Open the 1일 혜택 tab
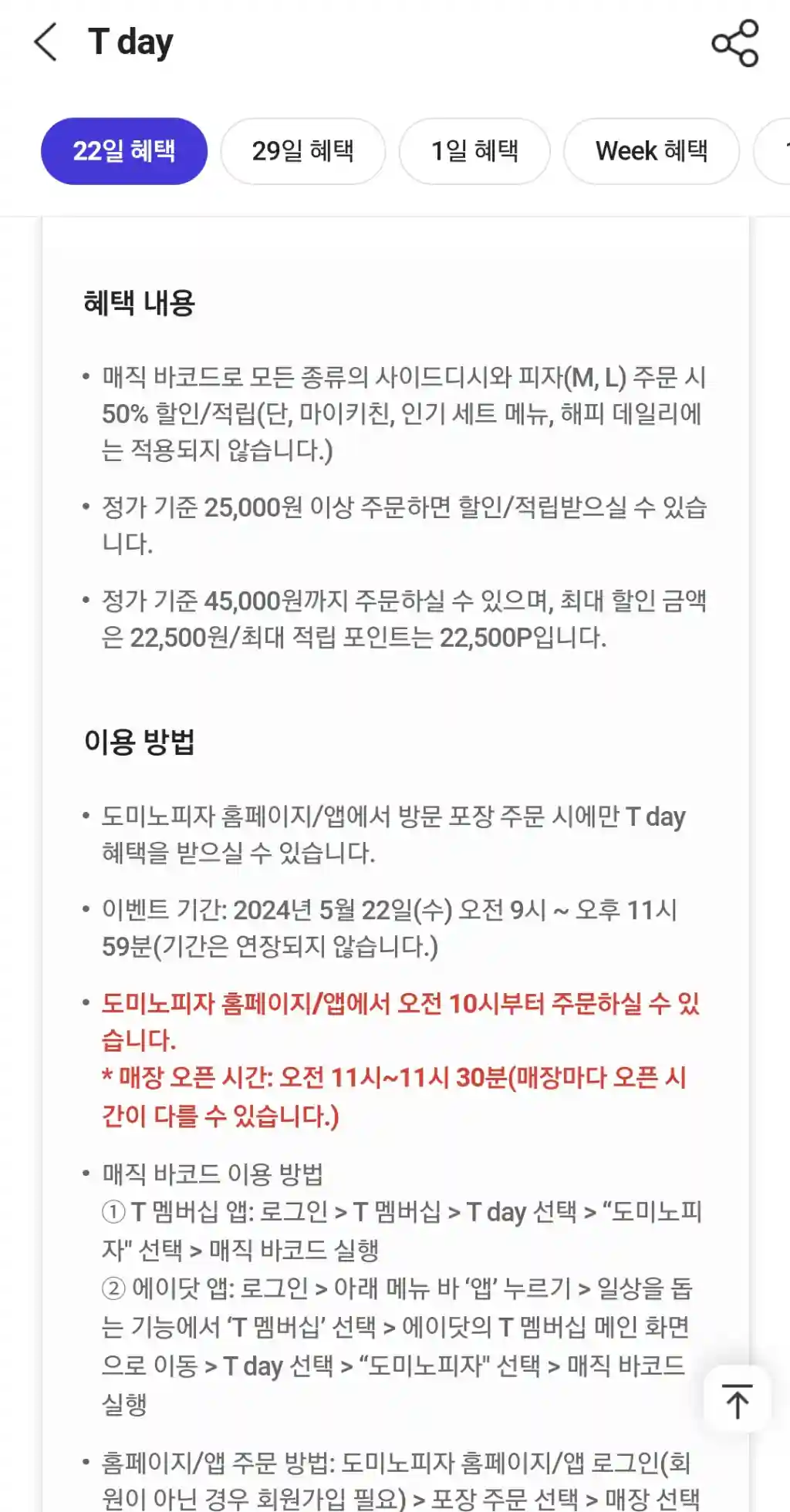The width and height of the screenshot is (790, 1512). (474, 151)
